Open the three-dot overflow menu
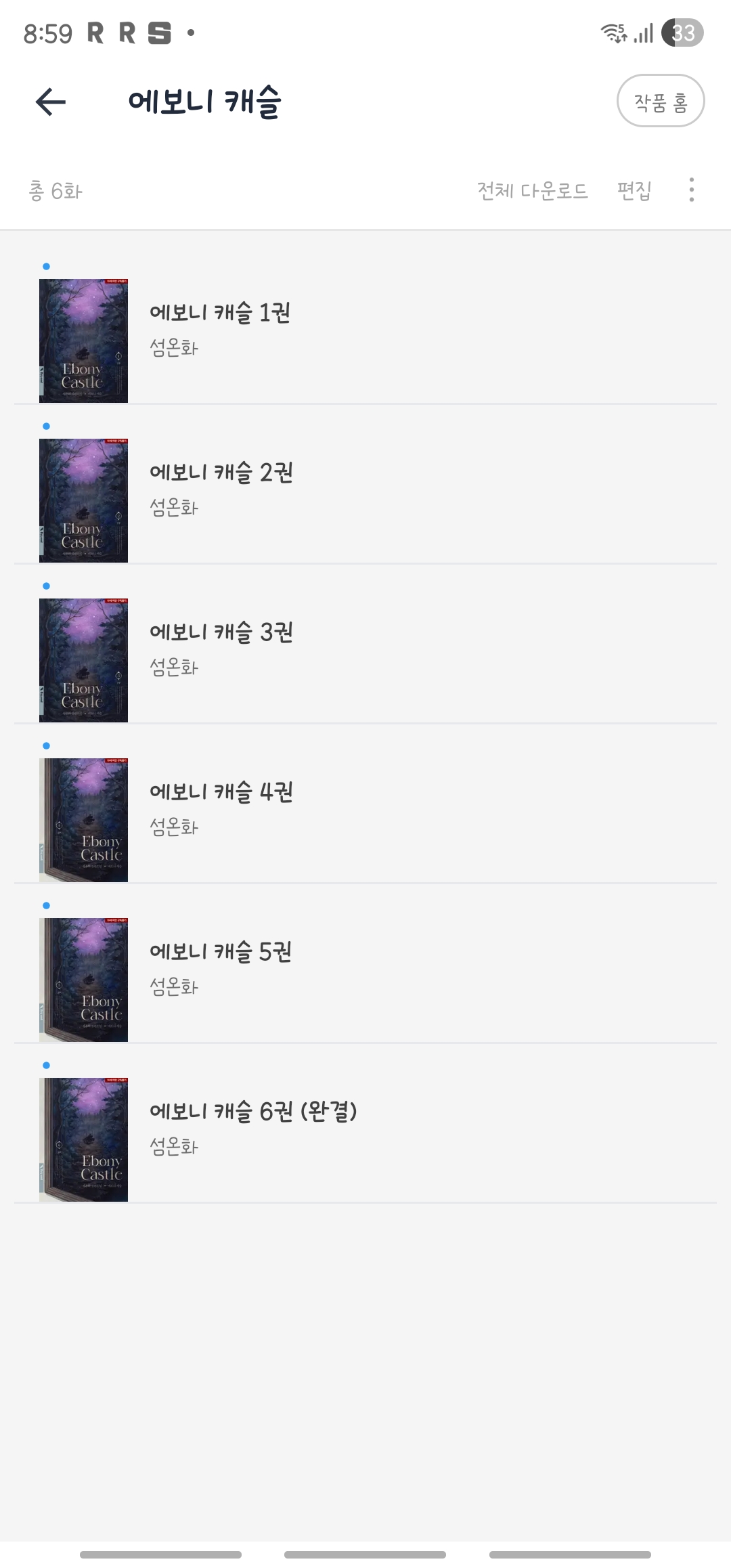The width and height of the screenshot is (731, 1568). (691, 190)
